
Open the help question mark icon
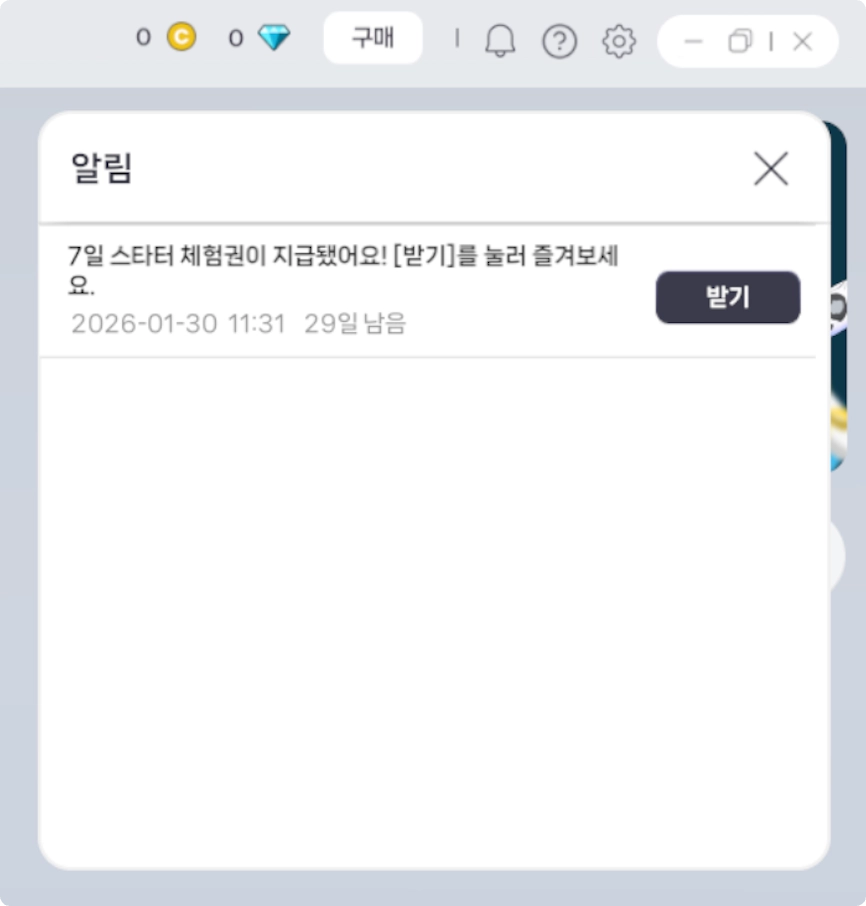point(559,41)
